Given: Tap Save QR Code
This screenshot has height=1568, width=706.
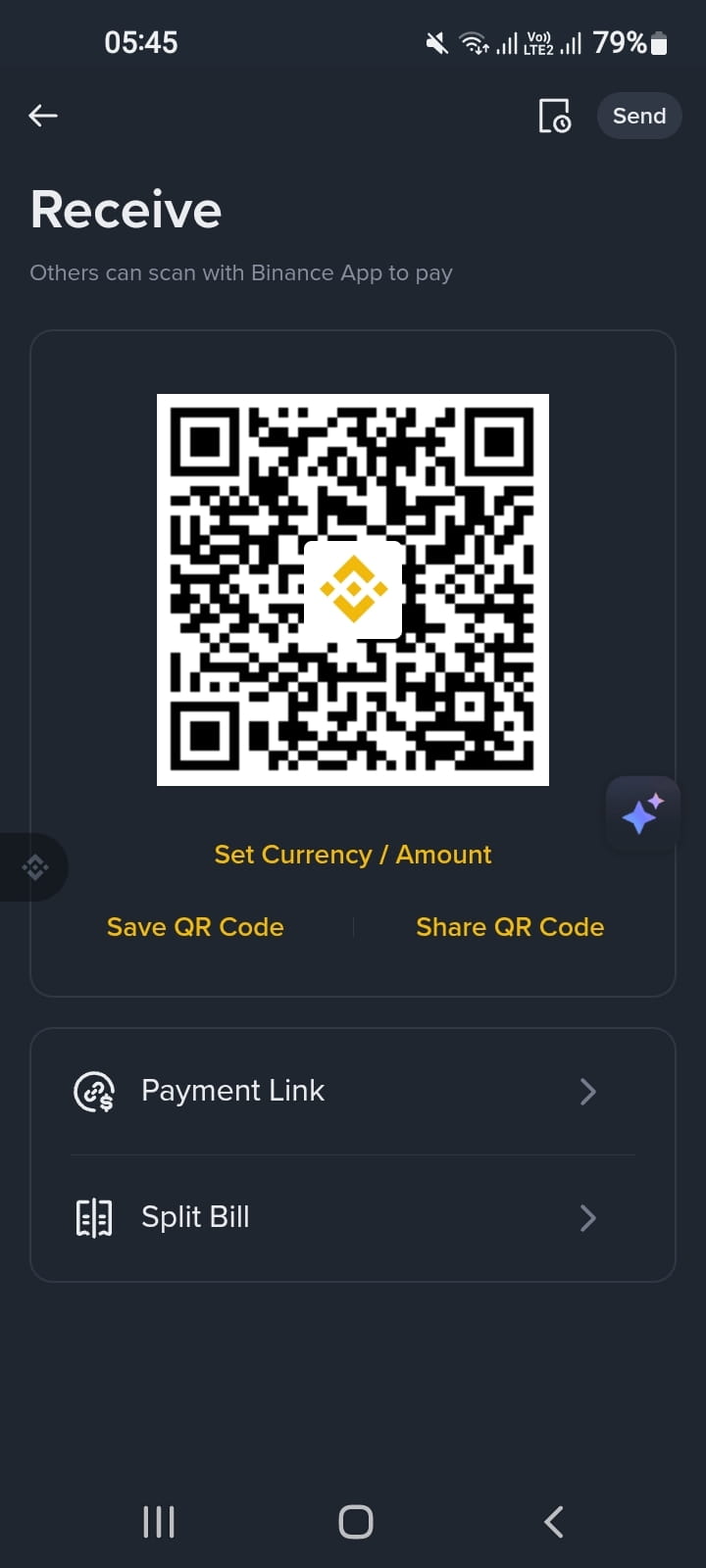Looking at the screenshot, I should pos(195,926).
